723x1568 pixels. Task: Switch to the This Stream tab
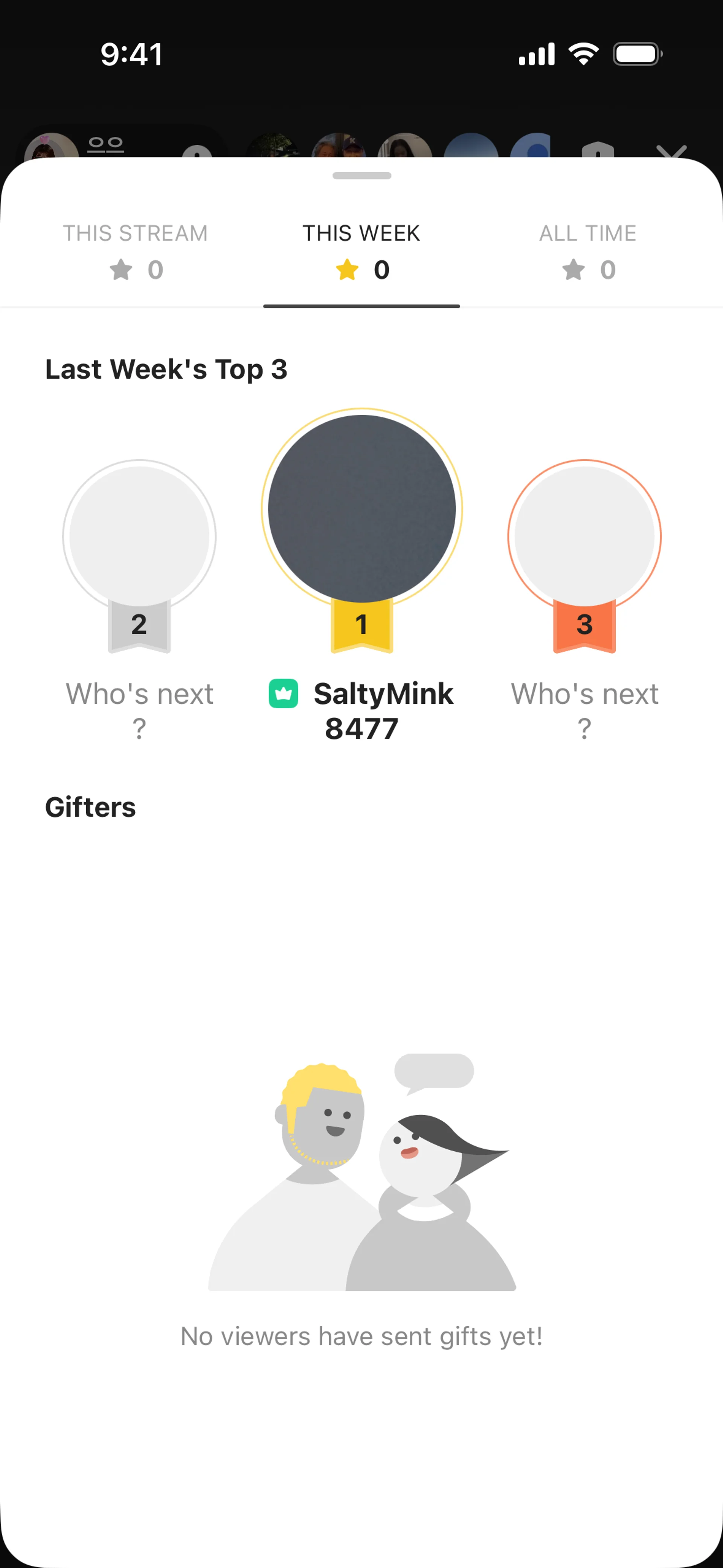pyautogui.click(x=135, y=251)
